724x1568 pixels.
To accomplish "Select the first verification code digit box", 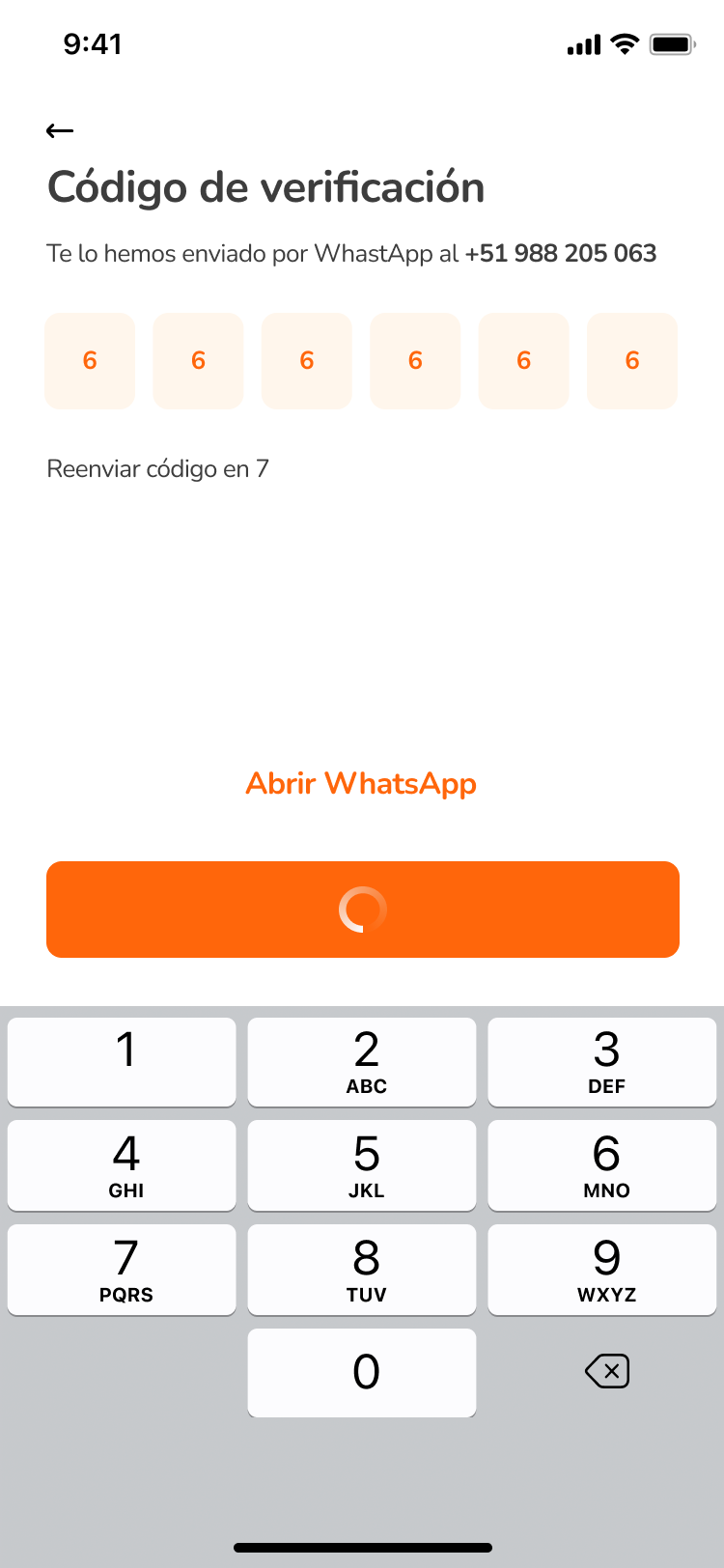I will 89,360.
